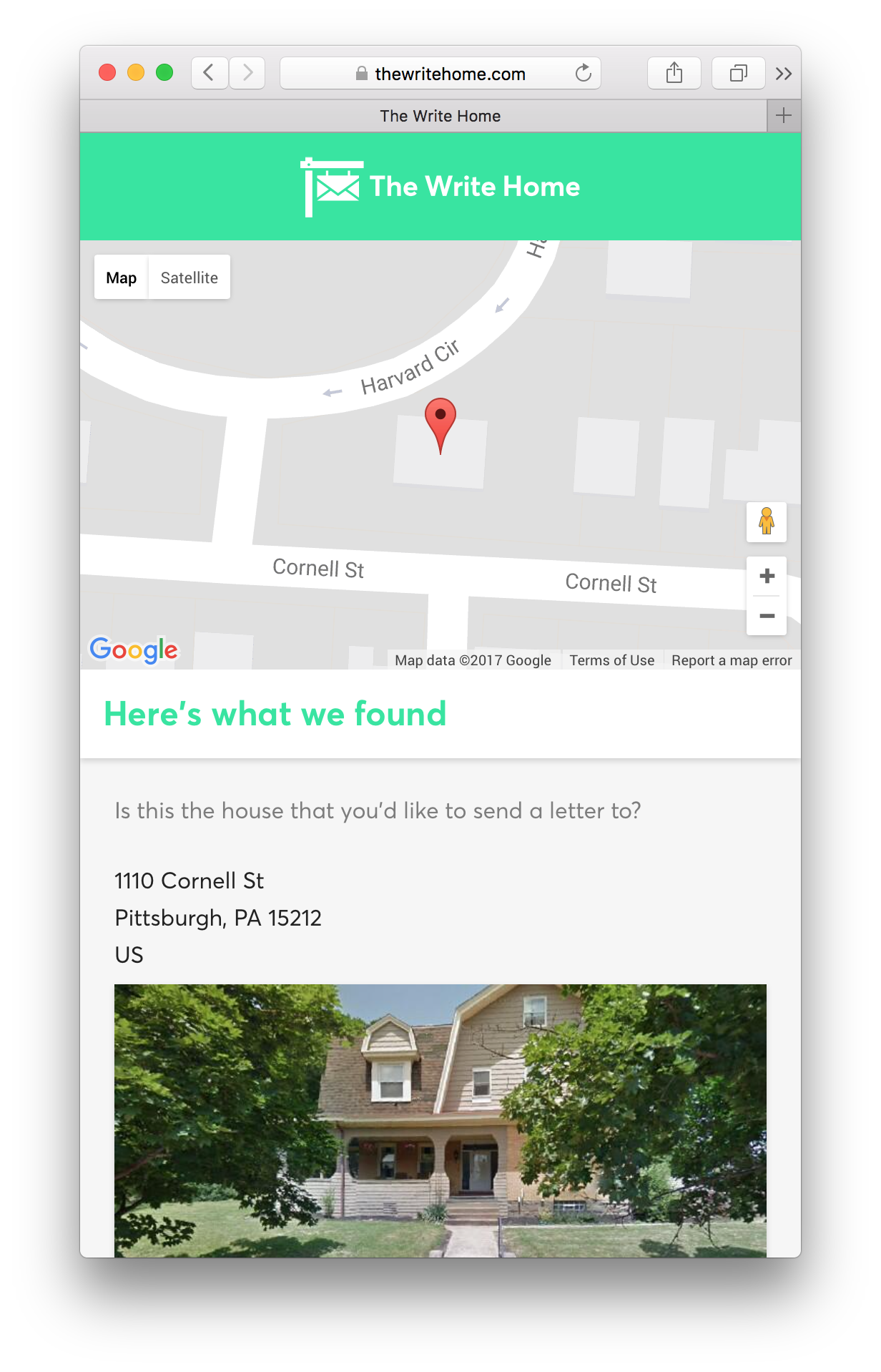Expand the toolbar overflow chevron
Viewport: 881px width, 1372px height.
point(784,72)
